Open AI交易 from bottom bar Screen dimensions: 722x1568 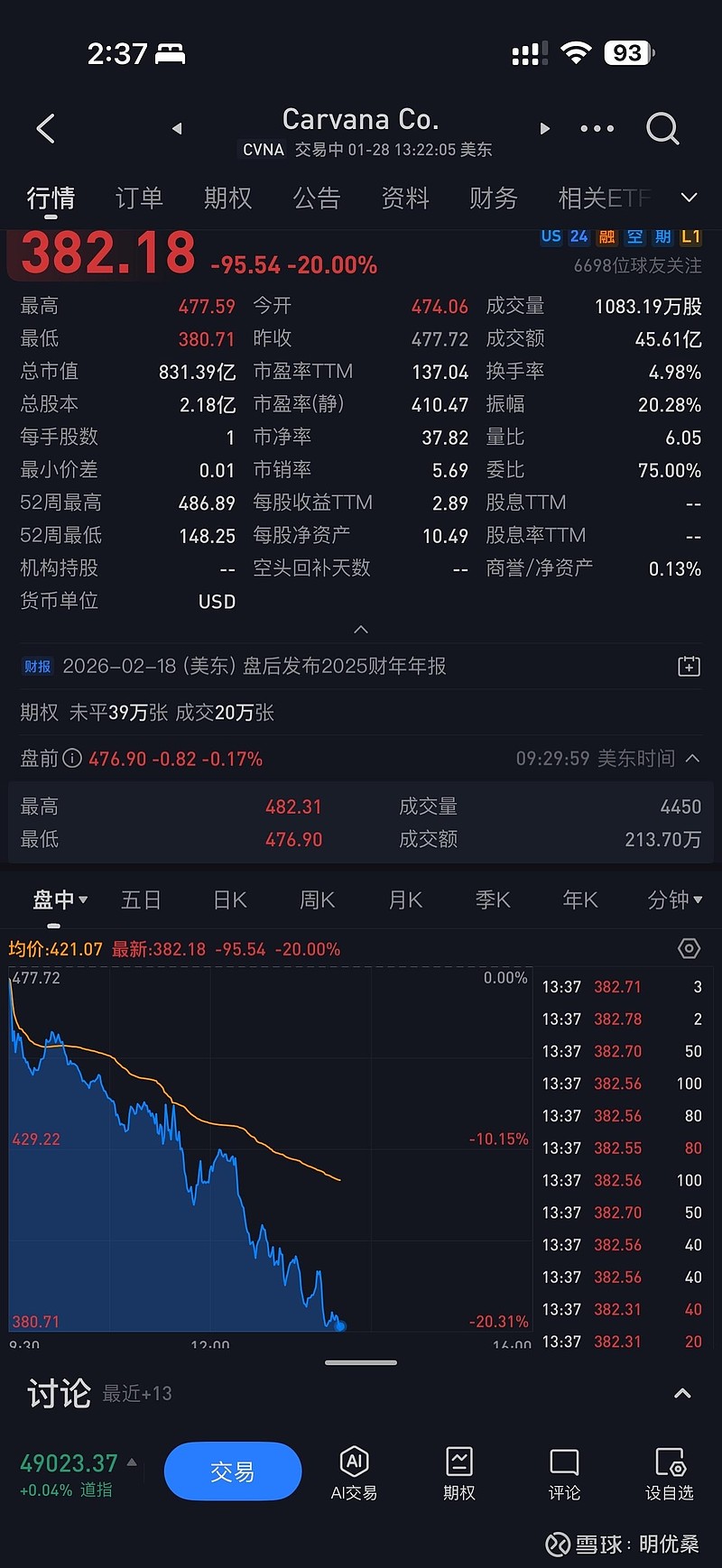point(354,1473)
